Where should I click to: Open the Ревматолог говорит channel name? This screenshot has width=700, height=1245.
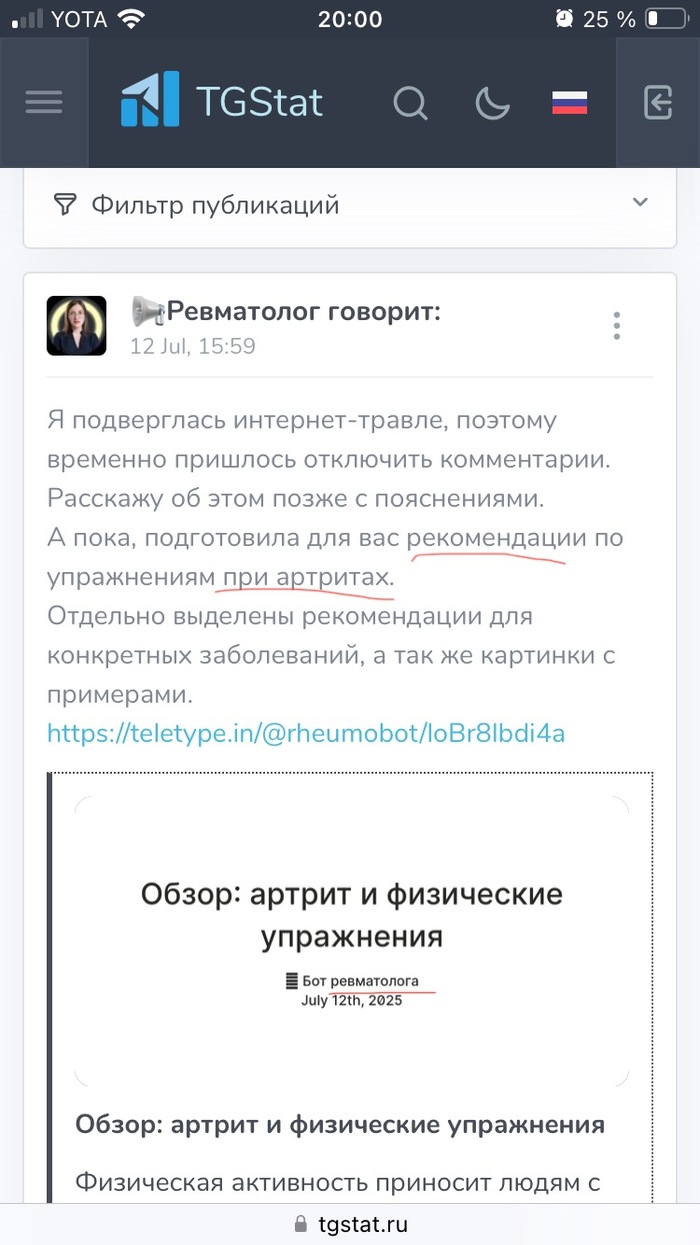[303, 312]
